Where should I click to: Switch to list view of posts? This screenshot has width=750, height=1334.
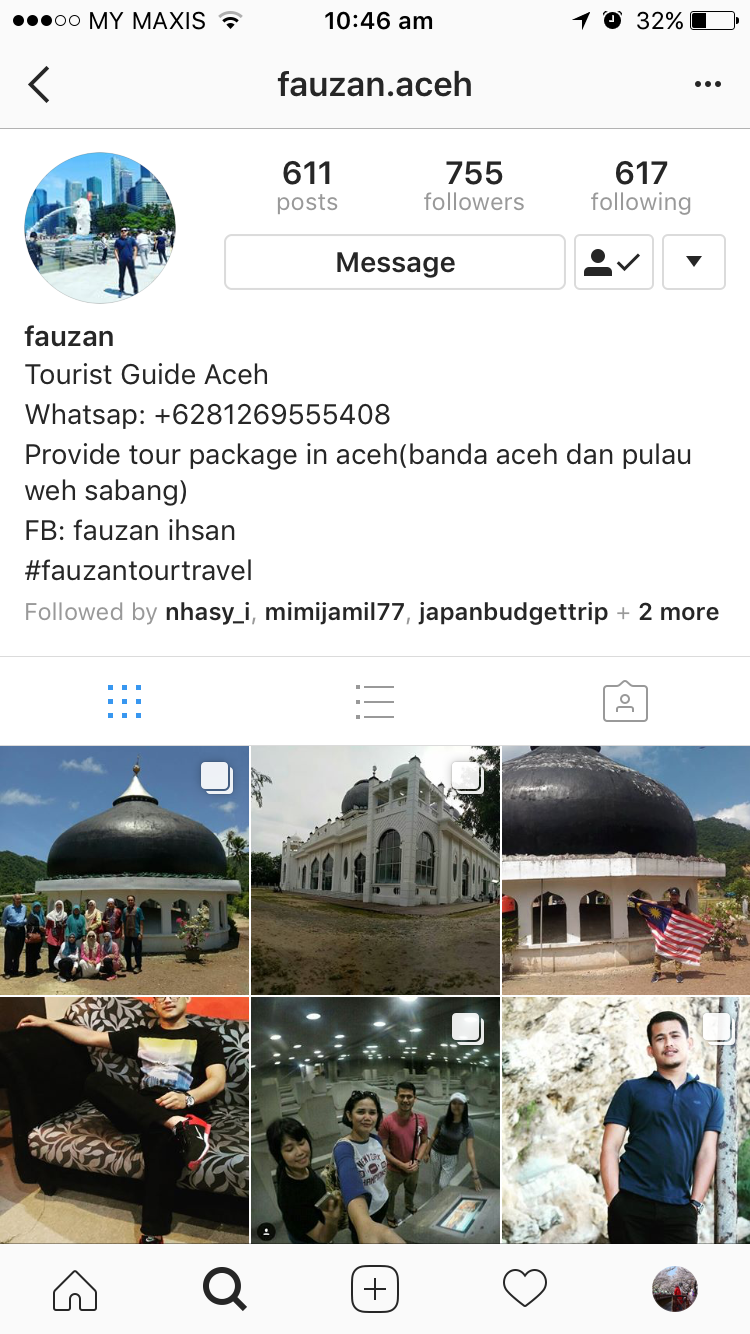(375, 702)
